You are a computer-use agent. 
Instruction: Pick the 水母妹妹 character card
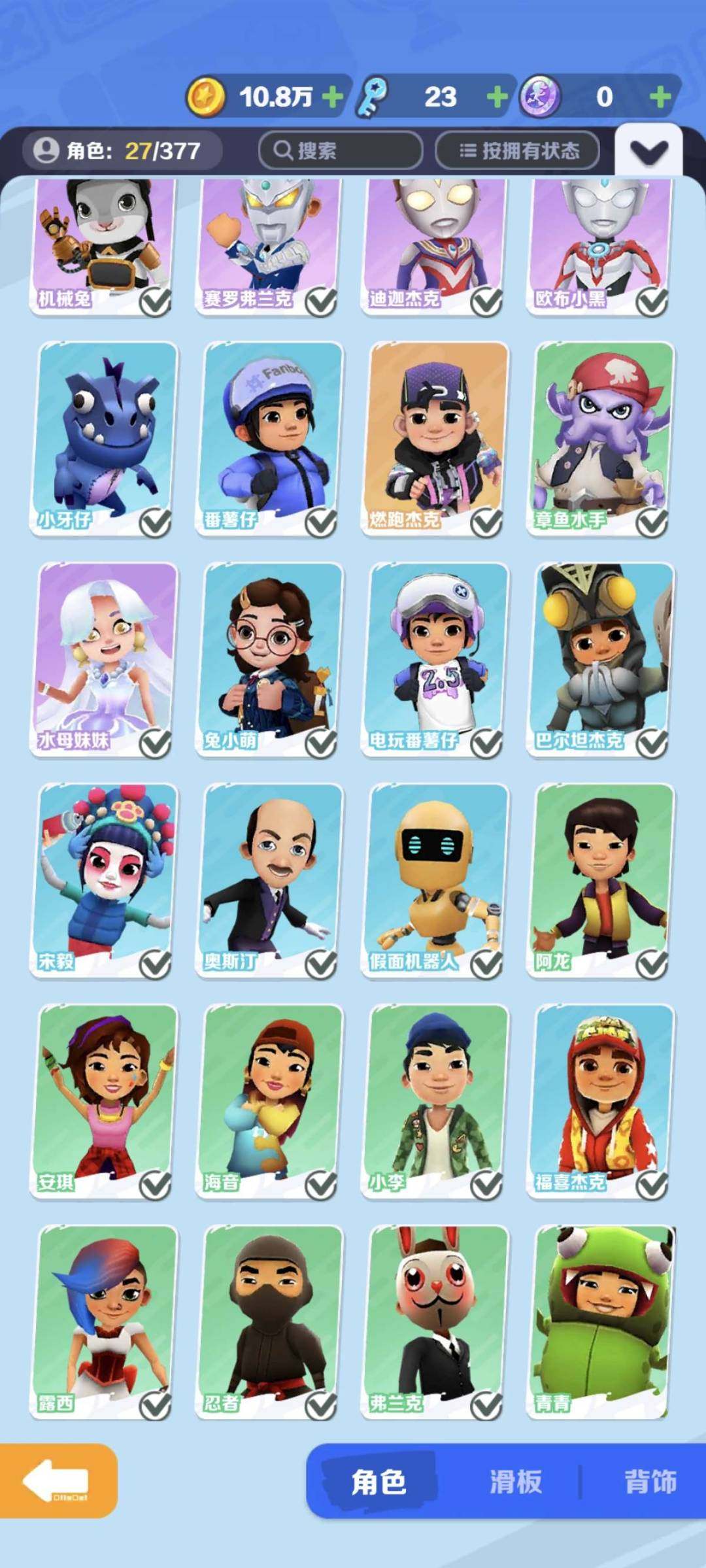(105, 659)
